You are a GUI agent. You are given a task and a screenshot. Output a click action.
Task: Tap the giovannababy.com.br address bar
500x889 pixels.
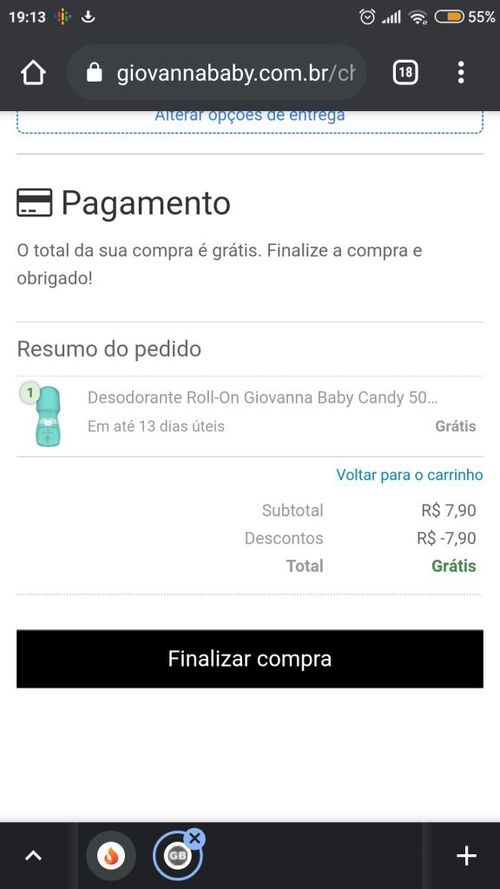pyautogui.click(x=217, y=73)
